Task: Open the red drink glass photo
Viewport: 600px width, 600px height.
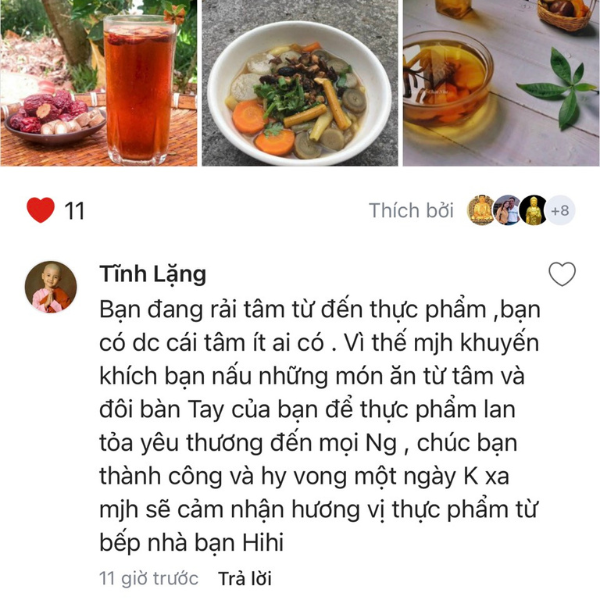Action: tap(98, 82)
